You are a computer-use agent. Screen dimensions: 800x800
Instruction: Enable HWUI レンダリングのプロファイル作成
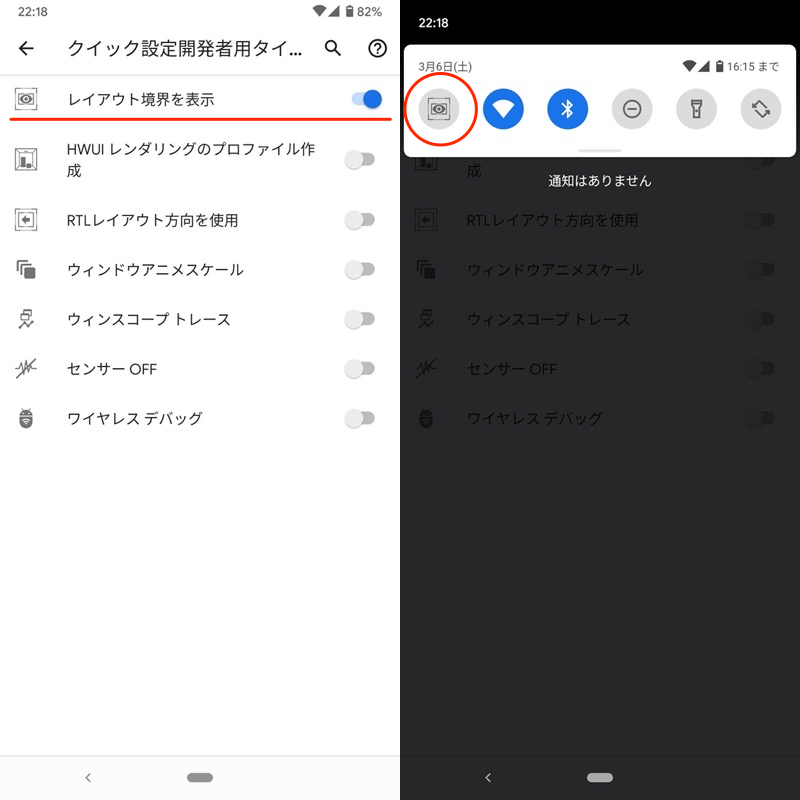coord(359,159)
